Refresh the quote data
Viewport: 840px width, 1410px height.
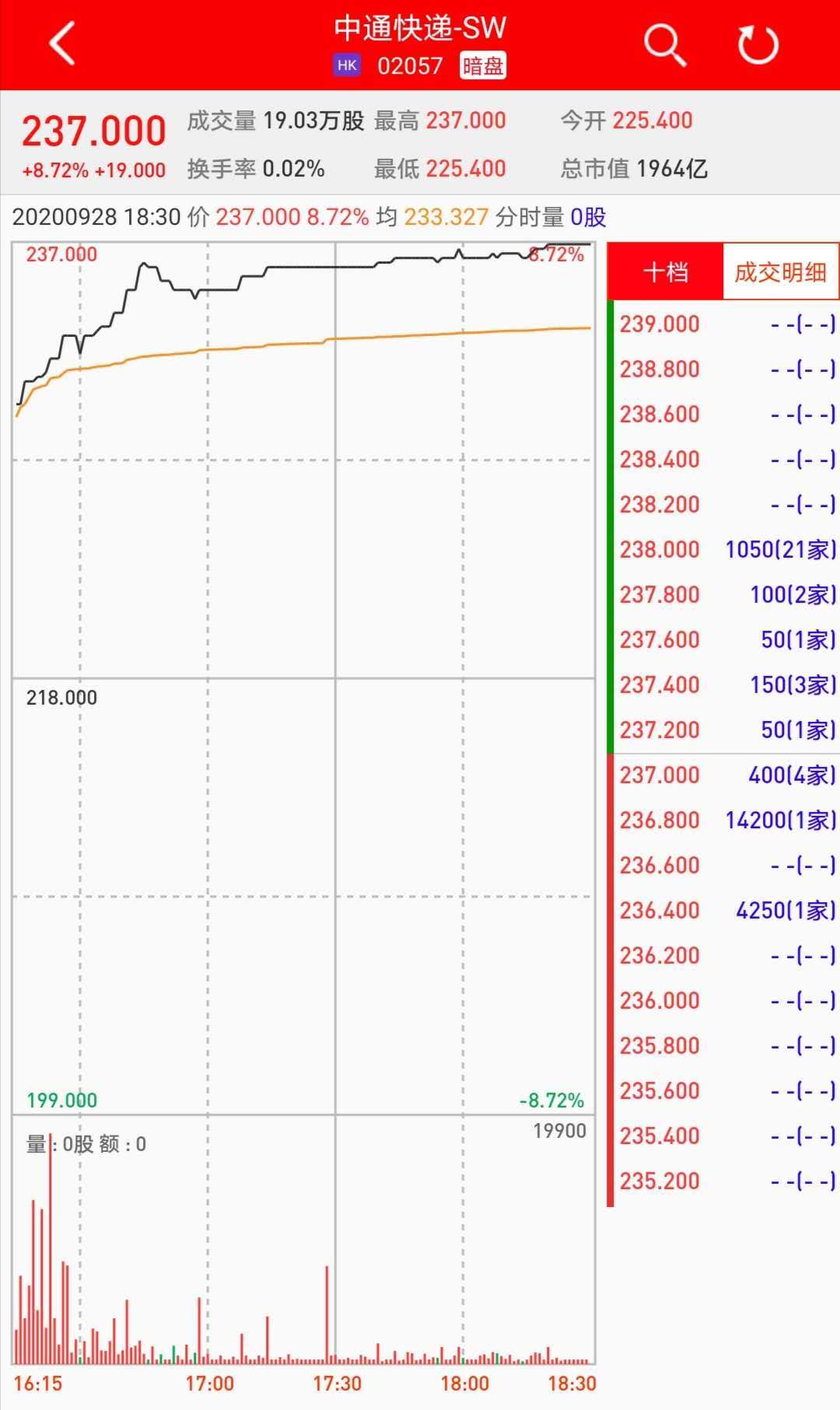[x=758, y=44]
